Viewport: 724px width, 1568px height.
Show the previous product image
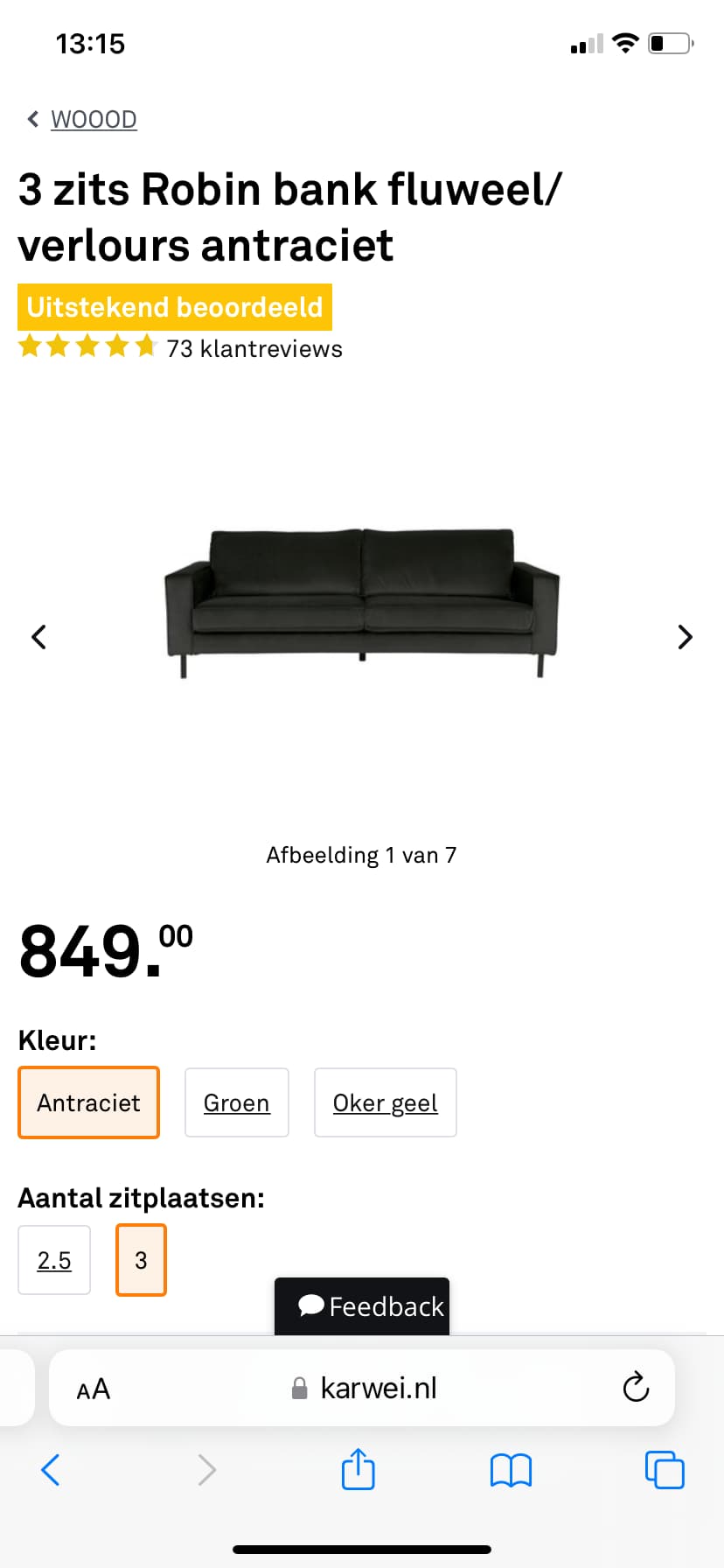pos(38,637)
